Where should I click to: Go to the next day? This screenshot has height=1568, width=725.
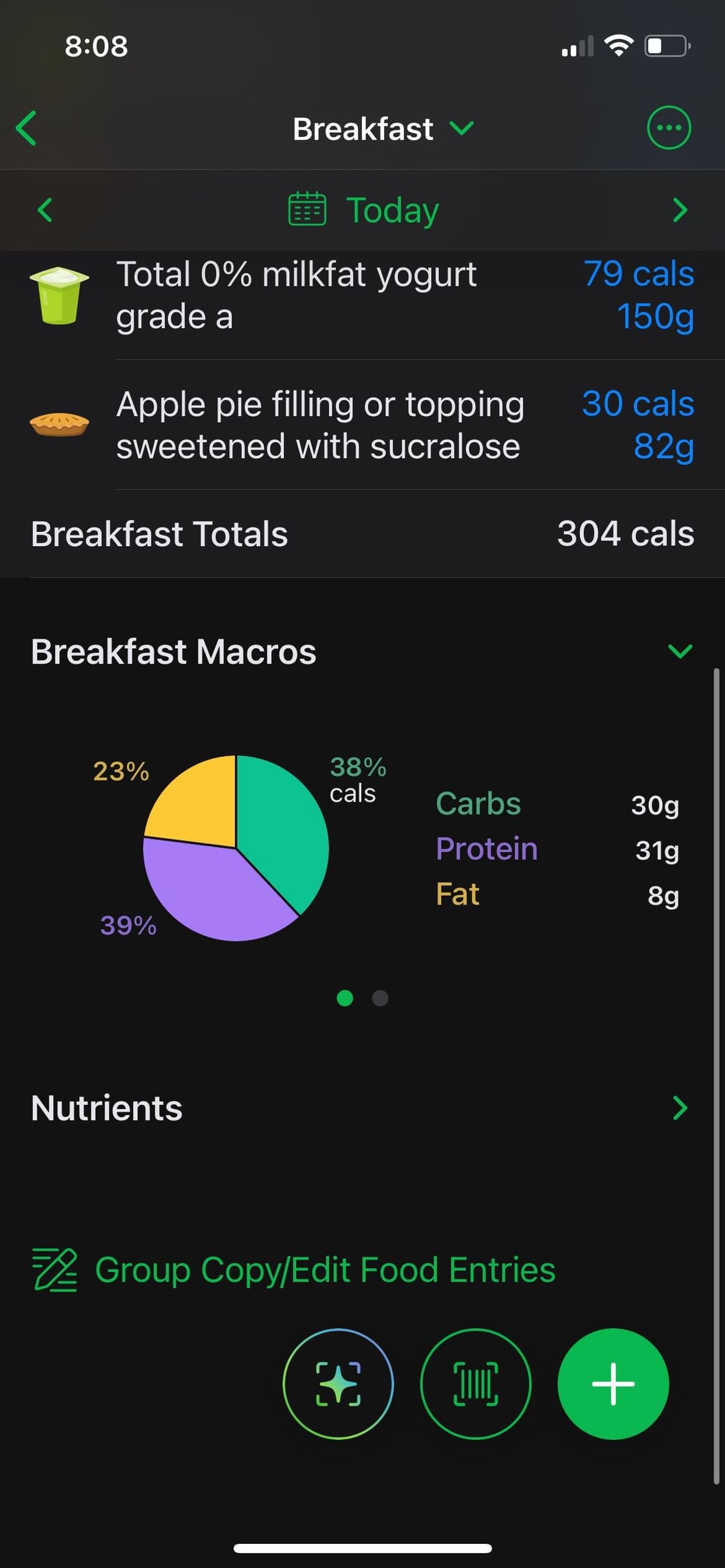[x=679, y=210]
